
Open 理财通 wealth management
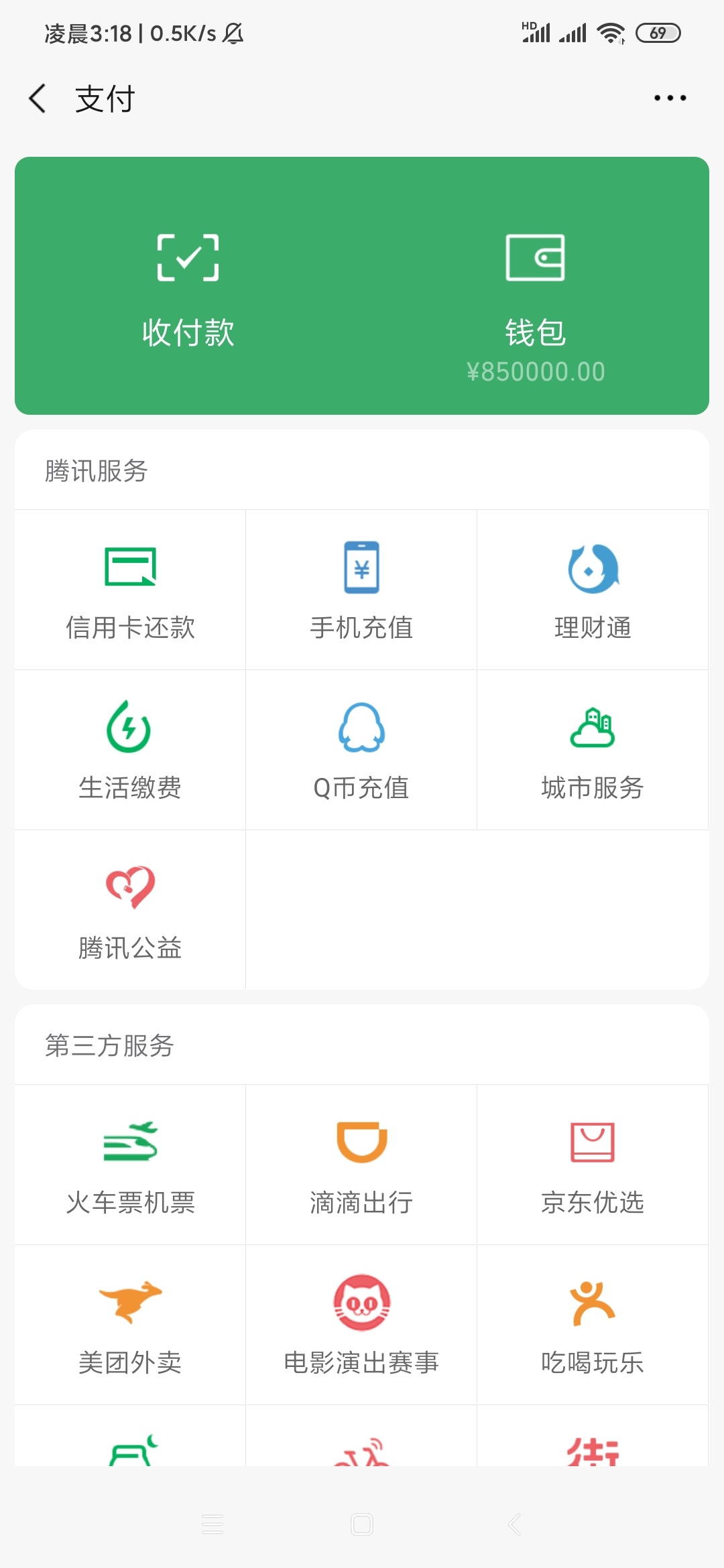point(593,590)
